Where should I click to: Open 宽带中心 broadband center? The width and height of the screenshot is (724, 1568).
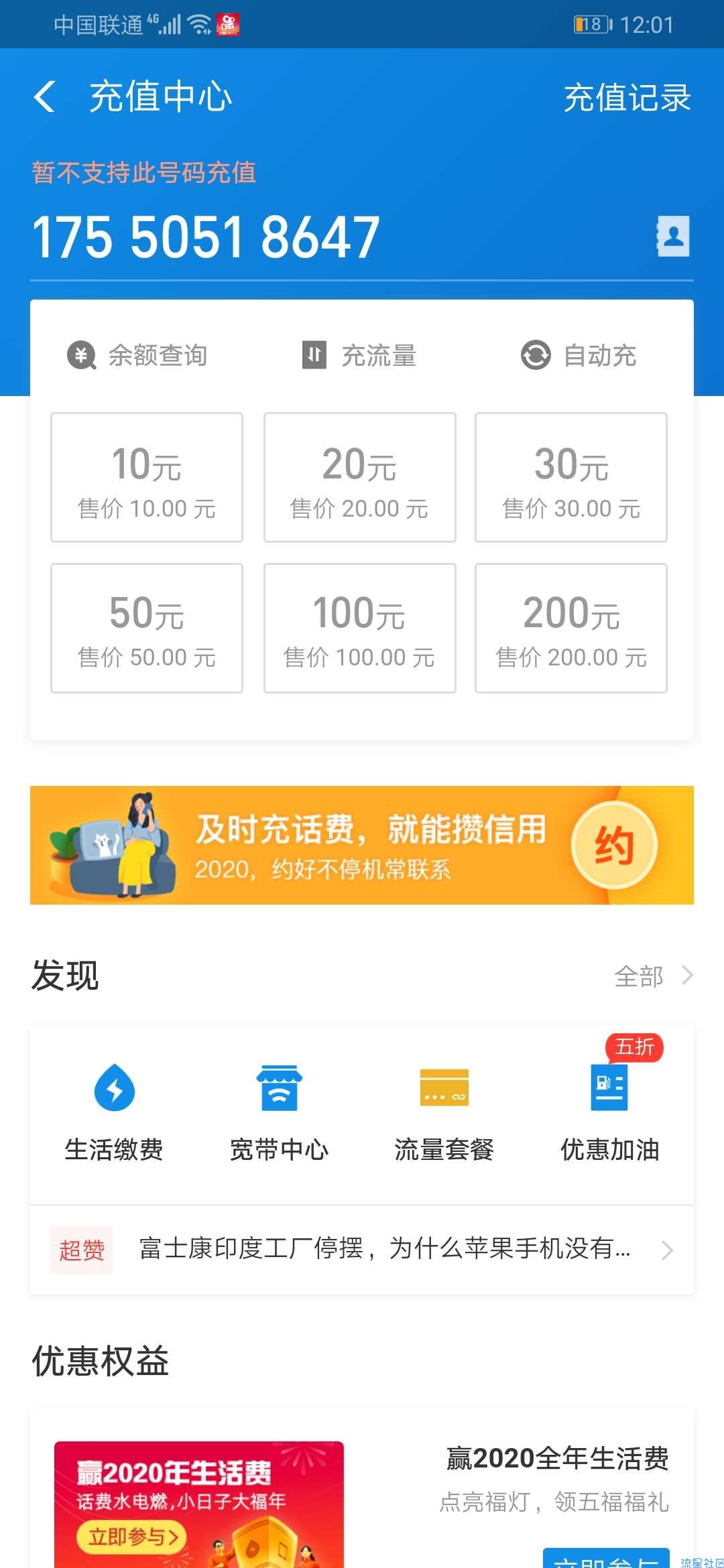(x=279, y=1112)
